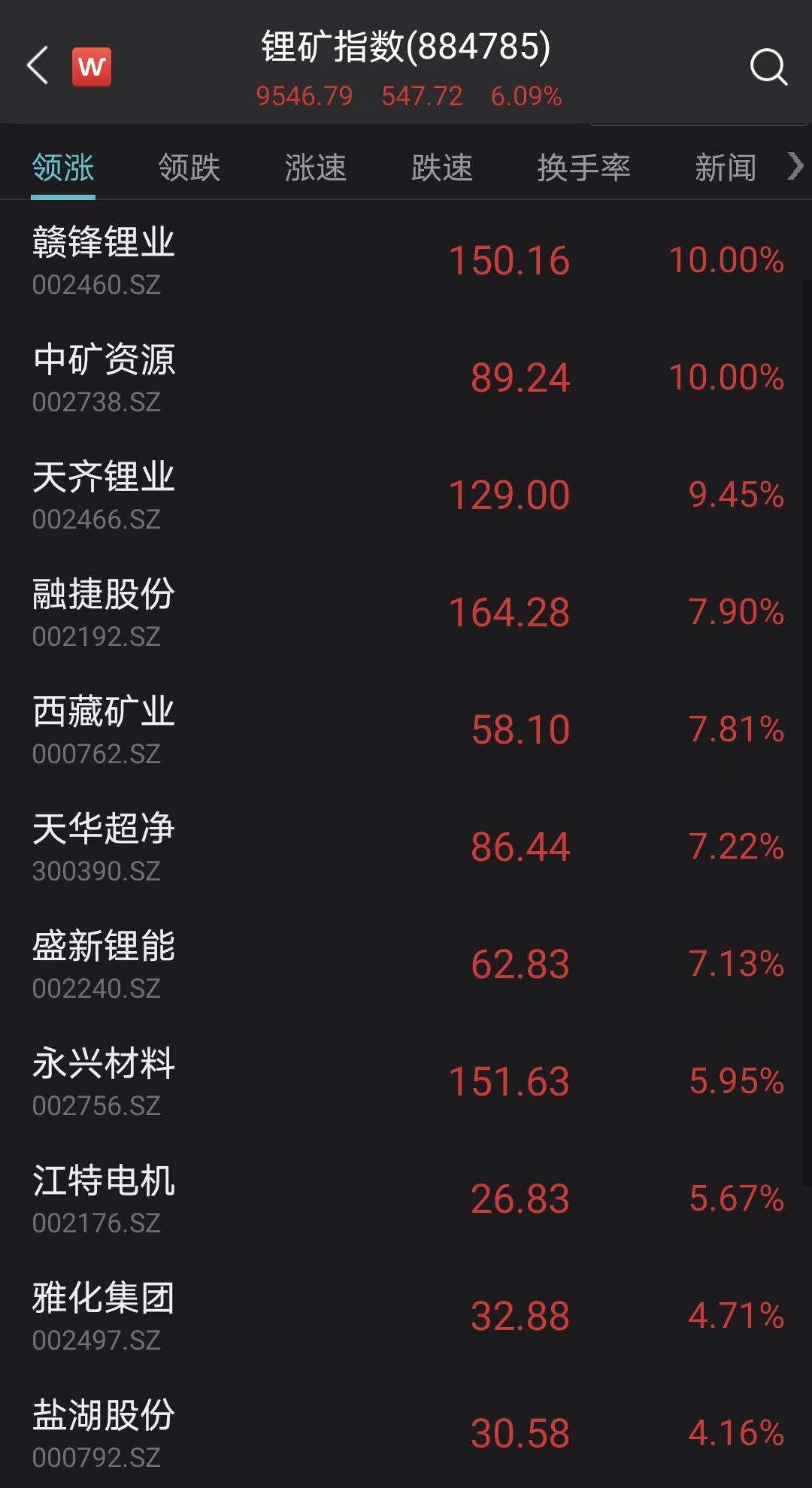
Task: View the 盐湖股份 stock row
Action: 406,1433
